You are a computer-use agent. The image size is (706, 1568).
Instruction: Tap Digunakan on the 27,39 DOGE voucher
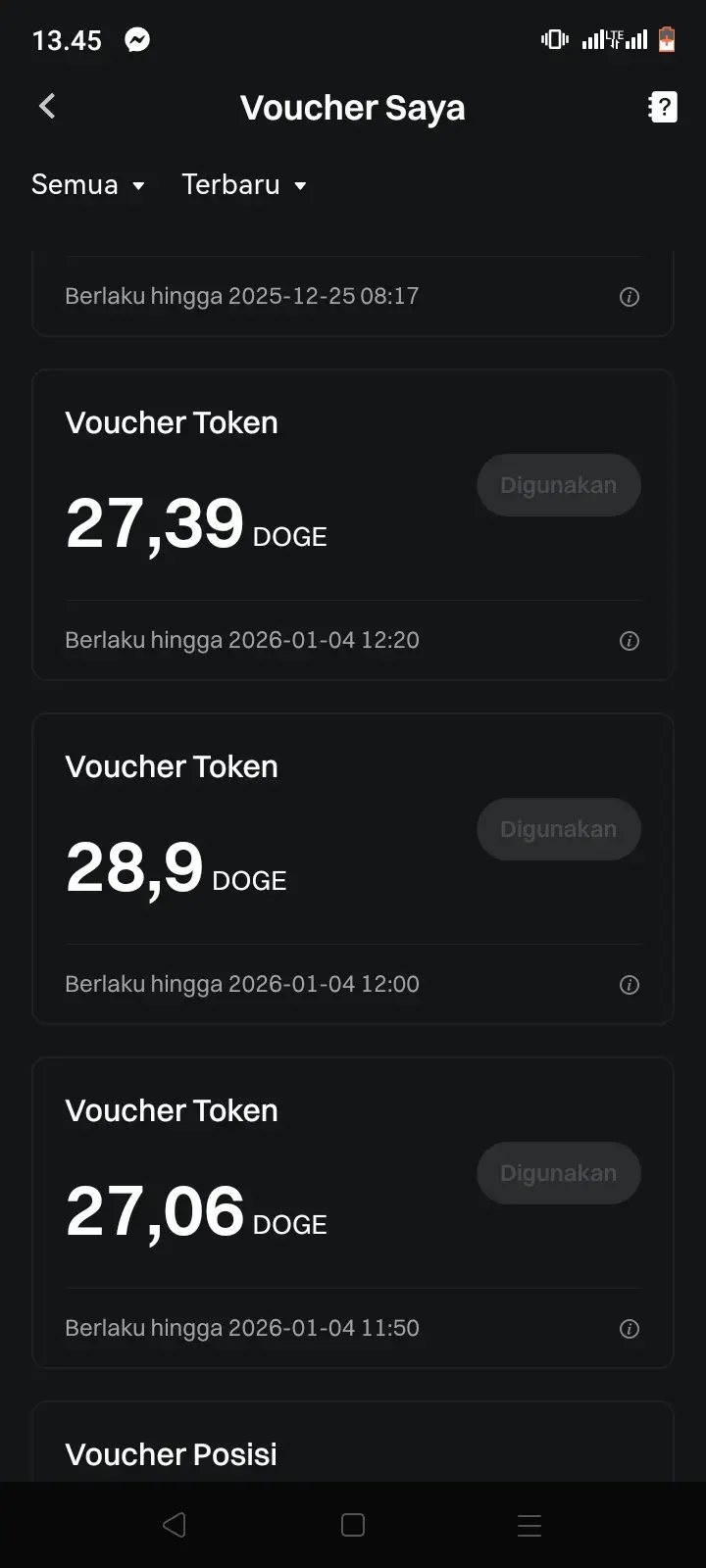[559, 485]
